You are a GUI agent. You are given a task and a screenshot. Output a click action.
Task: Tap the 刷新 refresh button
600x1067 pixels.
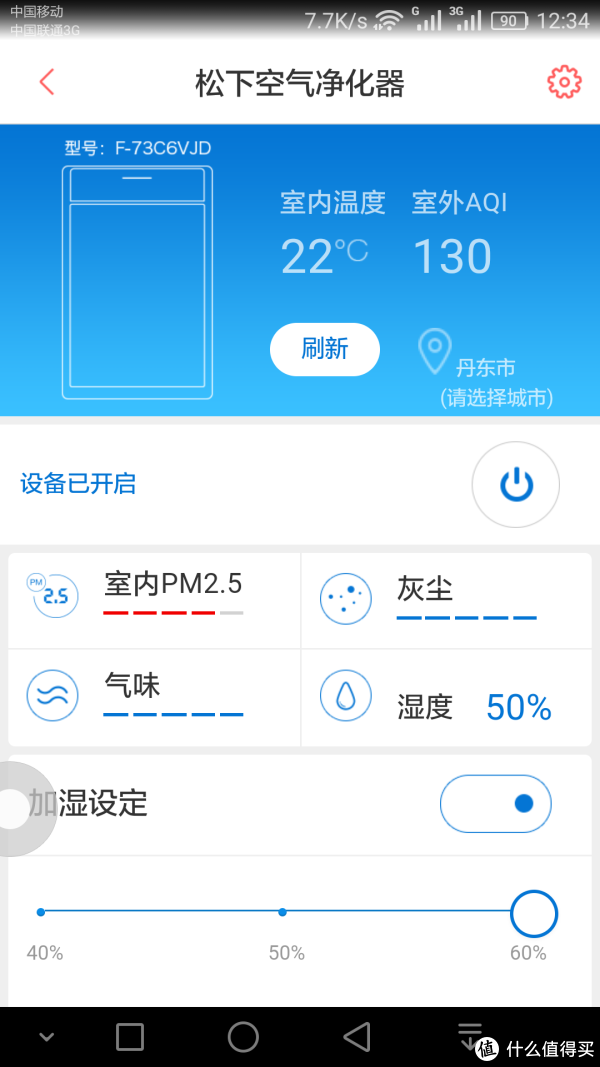[x=324, y=349]
